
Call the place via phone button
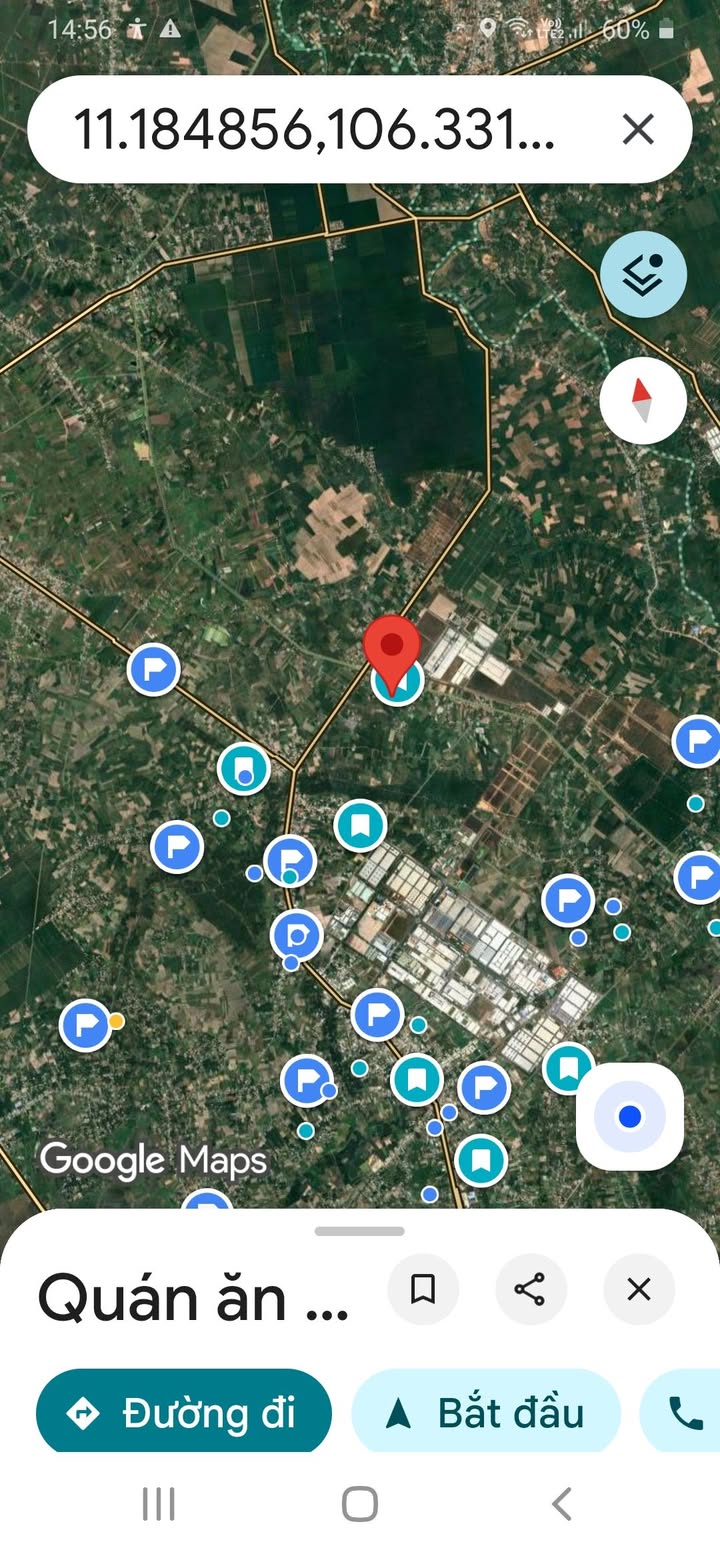point(685,1413)
